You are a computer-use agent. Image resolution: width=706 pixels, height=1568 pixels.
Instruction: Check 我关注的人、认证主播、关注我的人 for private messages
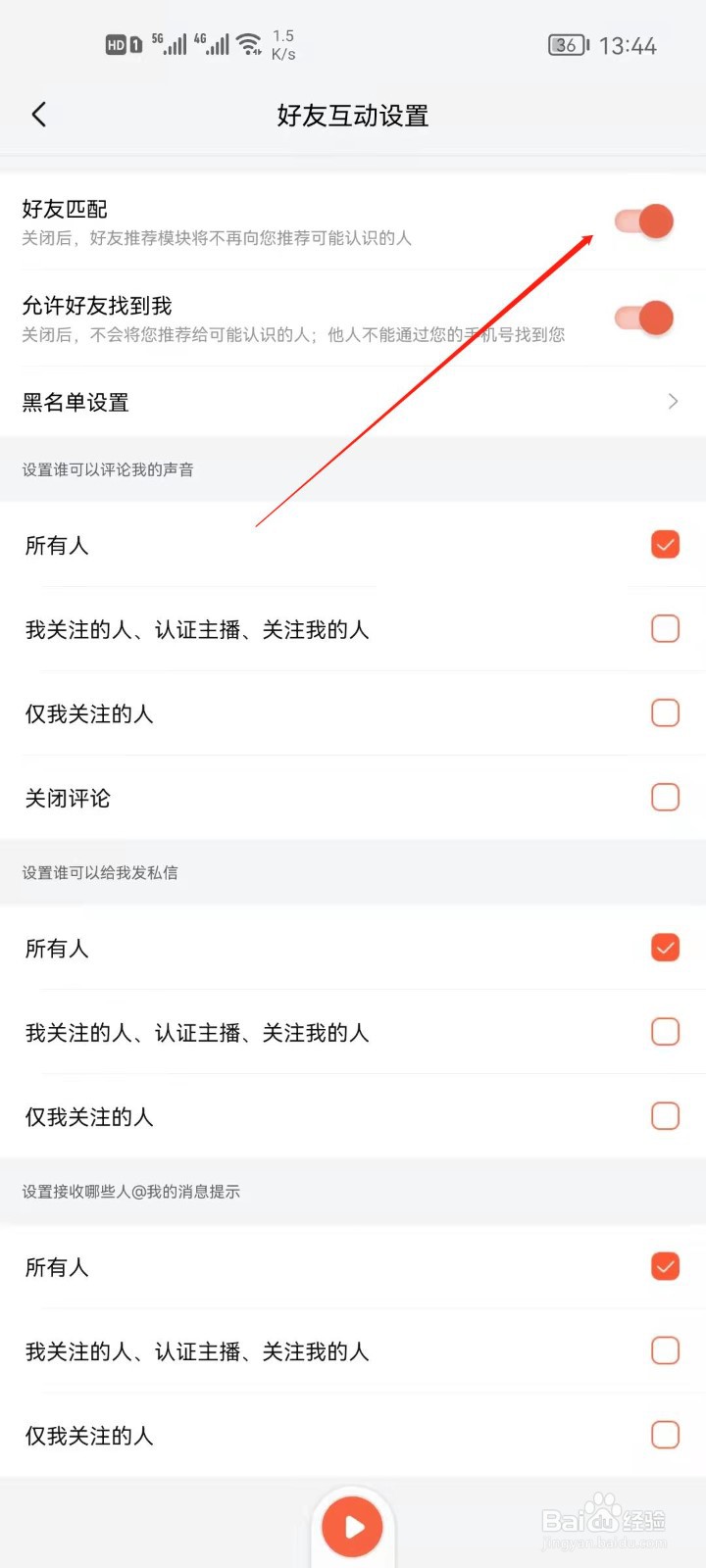point(665,1031)
